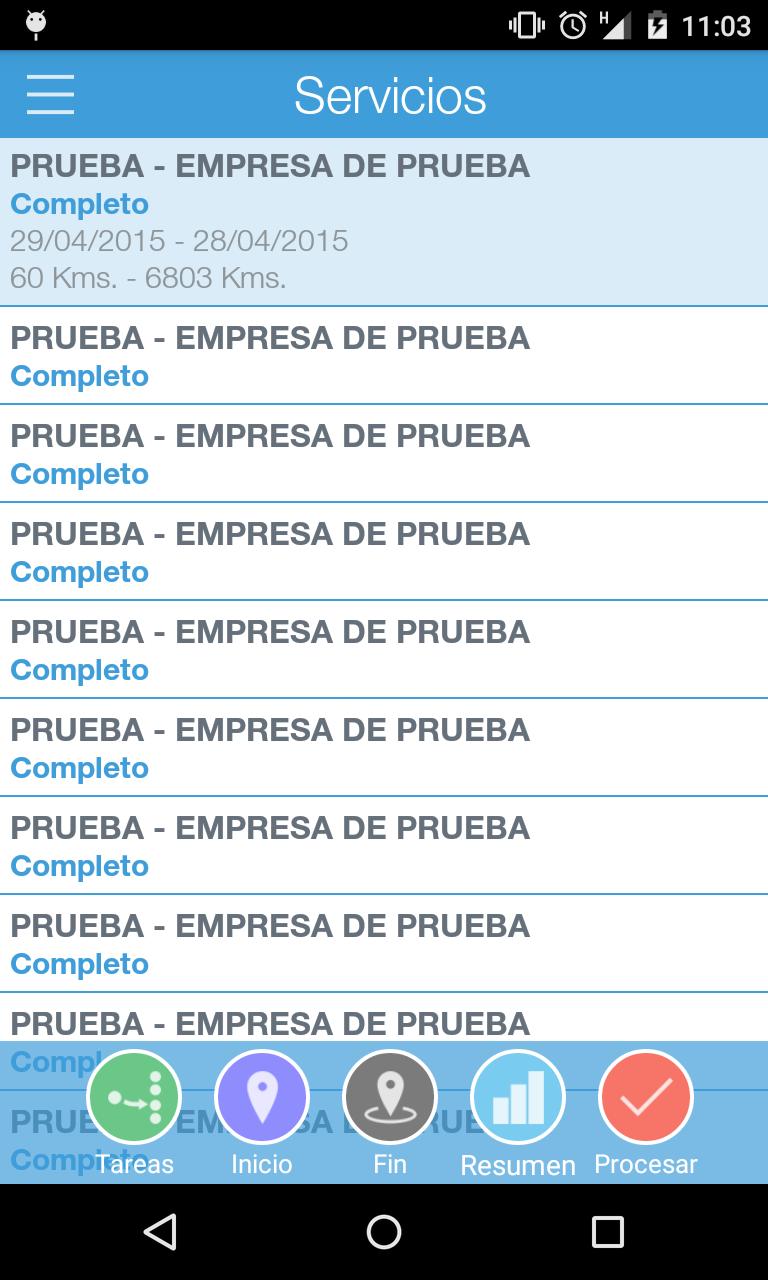Open the Tareas action

coord(134,1098)
